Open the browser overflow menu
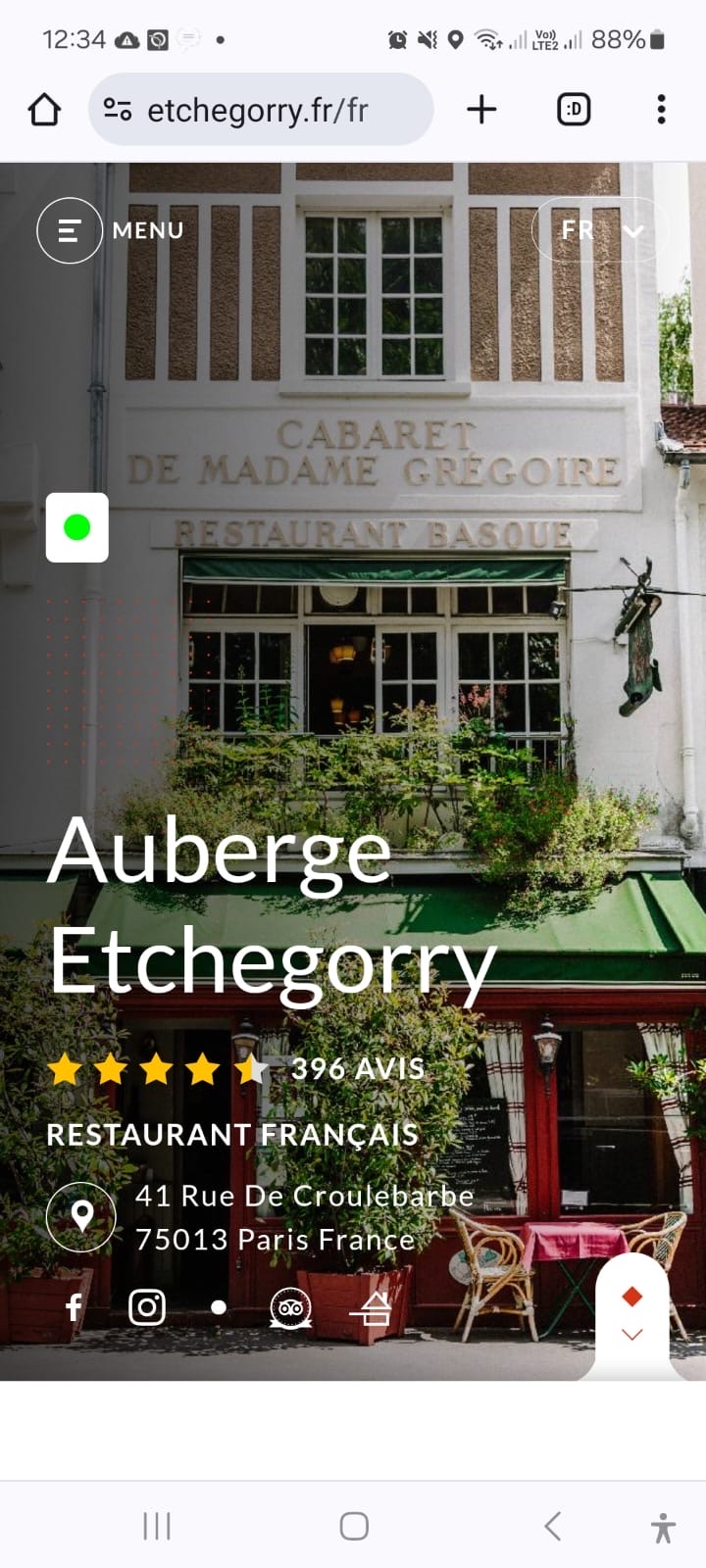 pyautogui.click(x=662, y=110)
